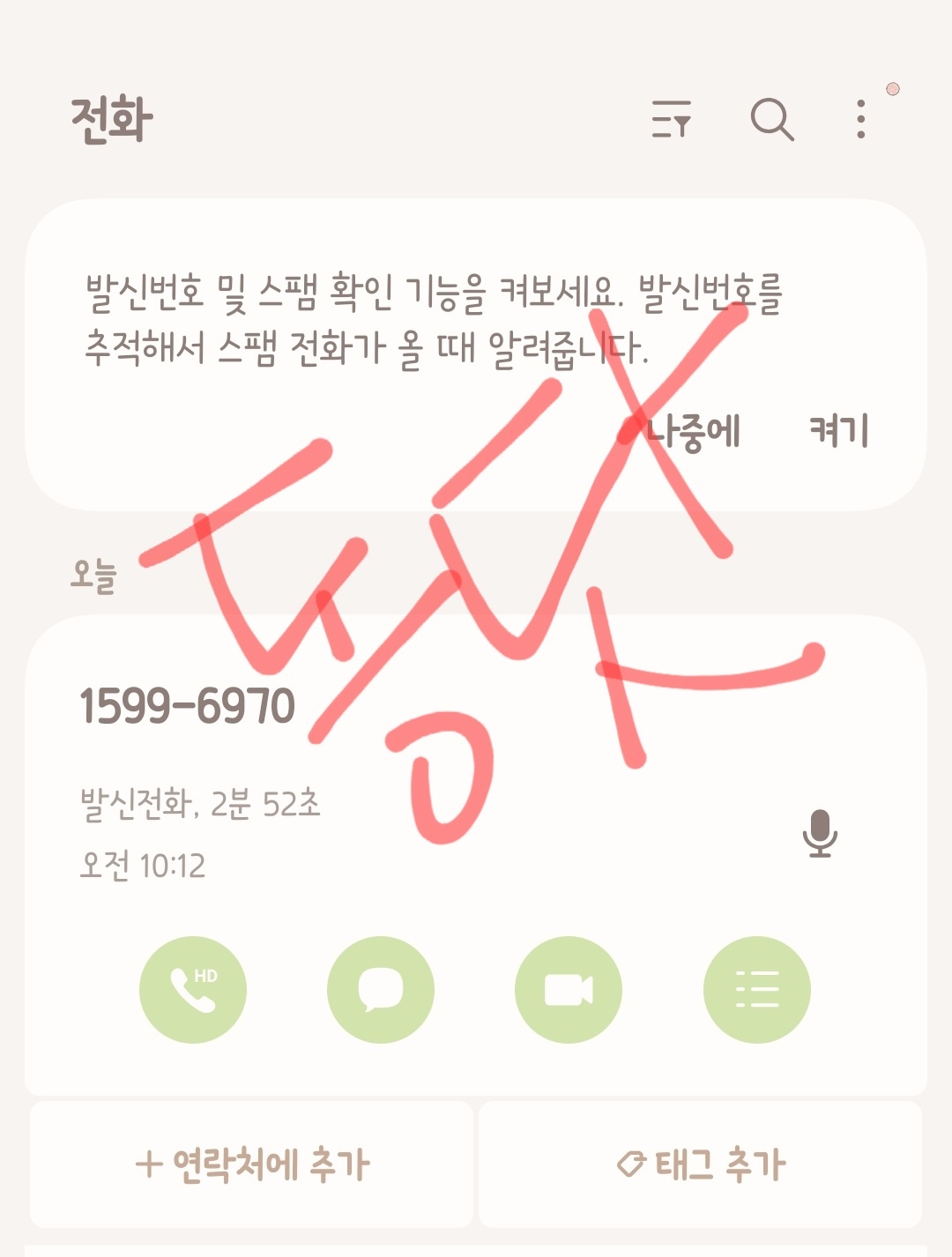Play the call recording microphone icon
Viewport: 952px width, 1257px height.
[x=820, y=833]
